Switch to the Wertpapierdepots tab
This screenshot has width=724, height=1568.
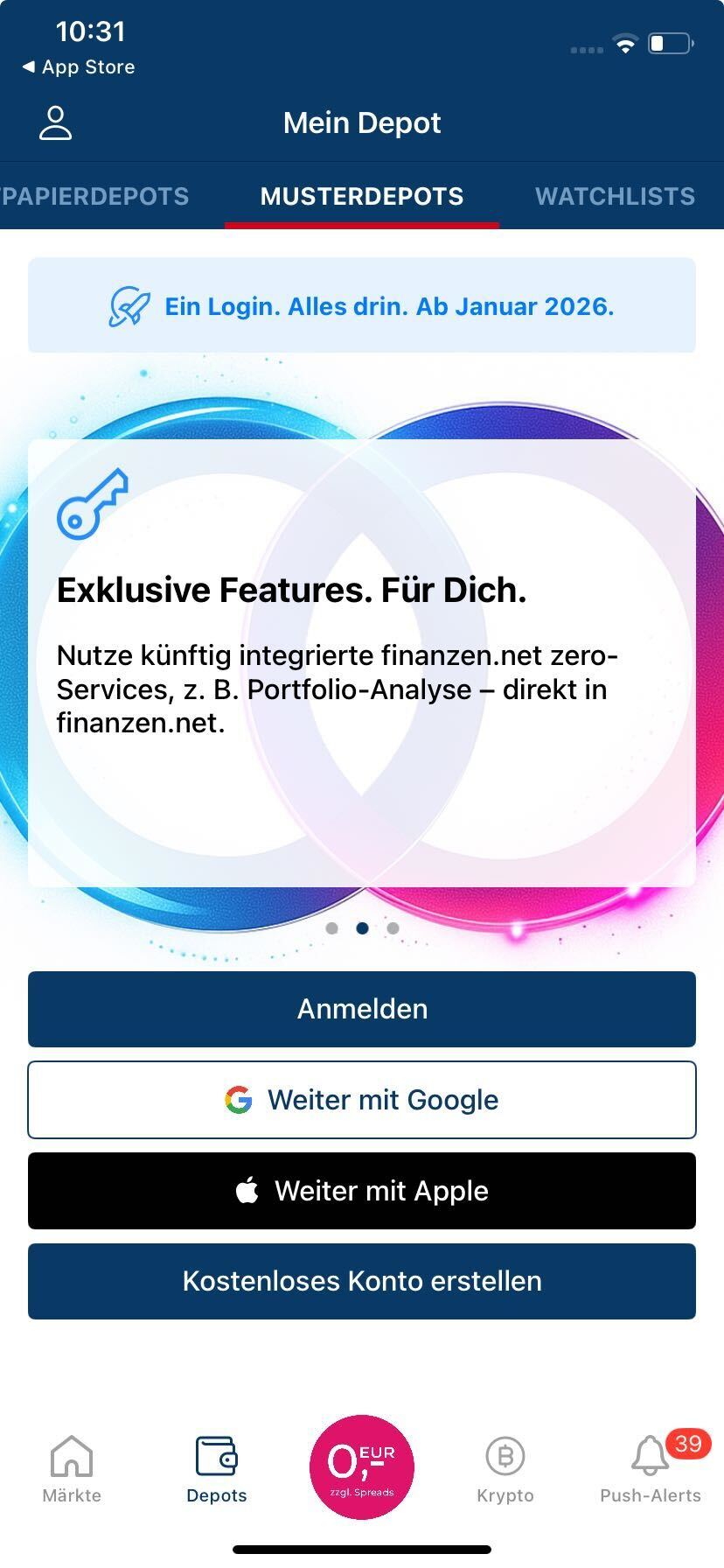coord(94,196)
